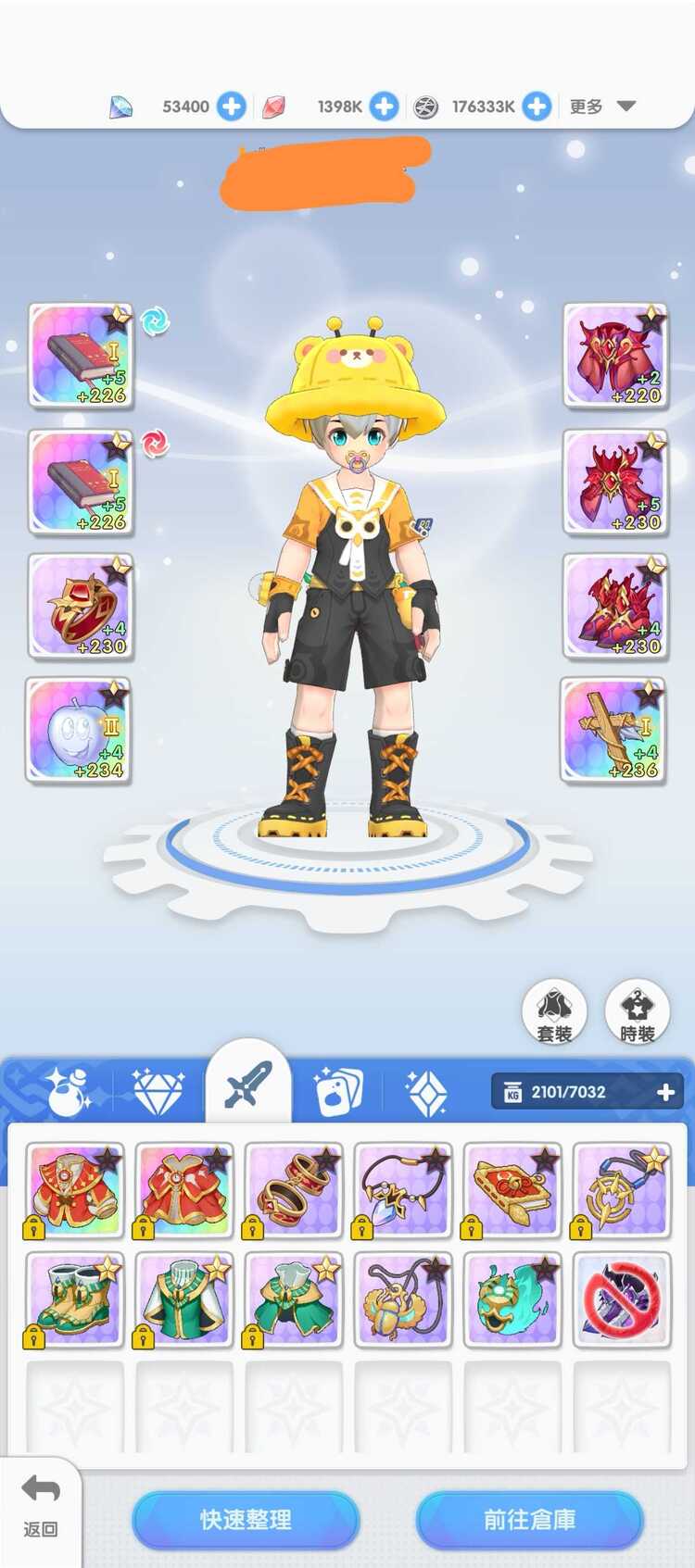Viewport: 695px width, 1568px height.
Task: Tap the 快速整理 button
Action: coord(246,1519)
